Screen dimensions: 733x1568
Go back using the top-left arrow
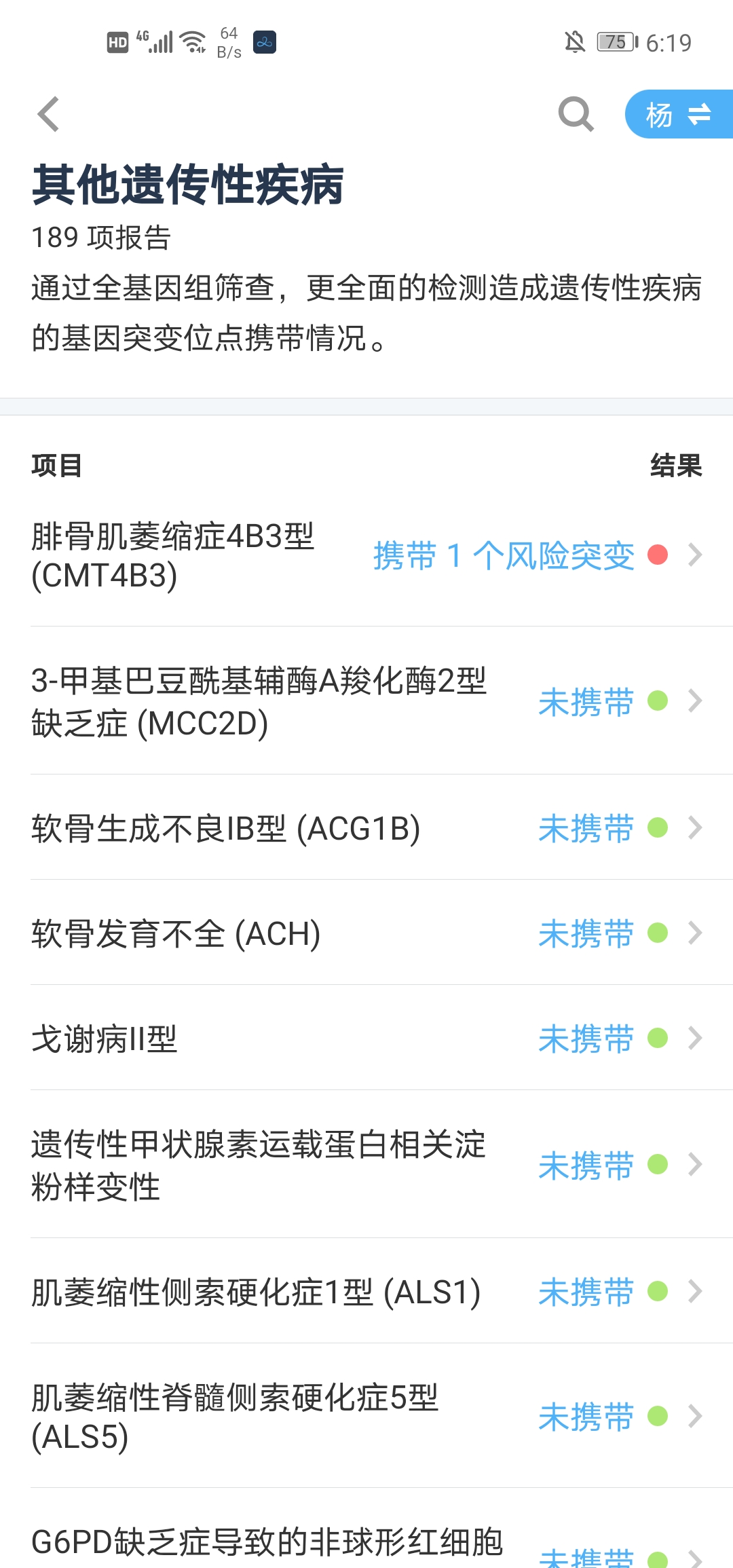coord(48,114)
